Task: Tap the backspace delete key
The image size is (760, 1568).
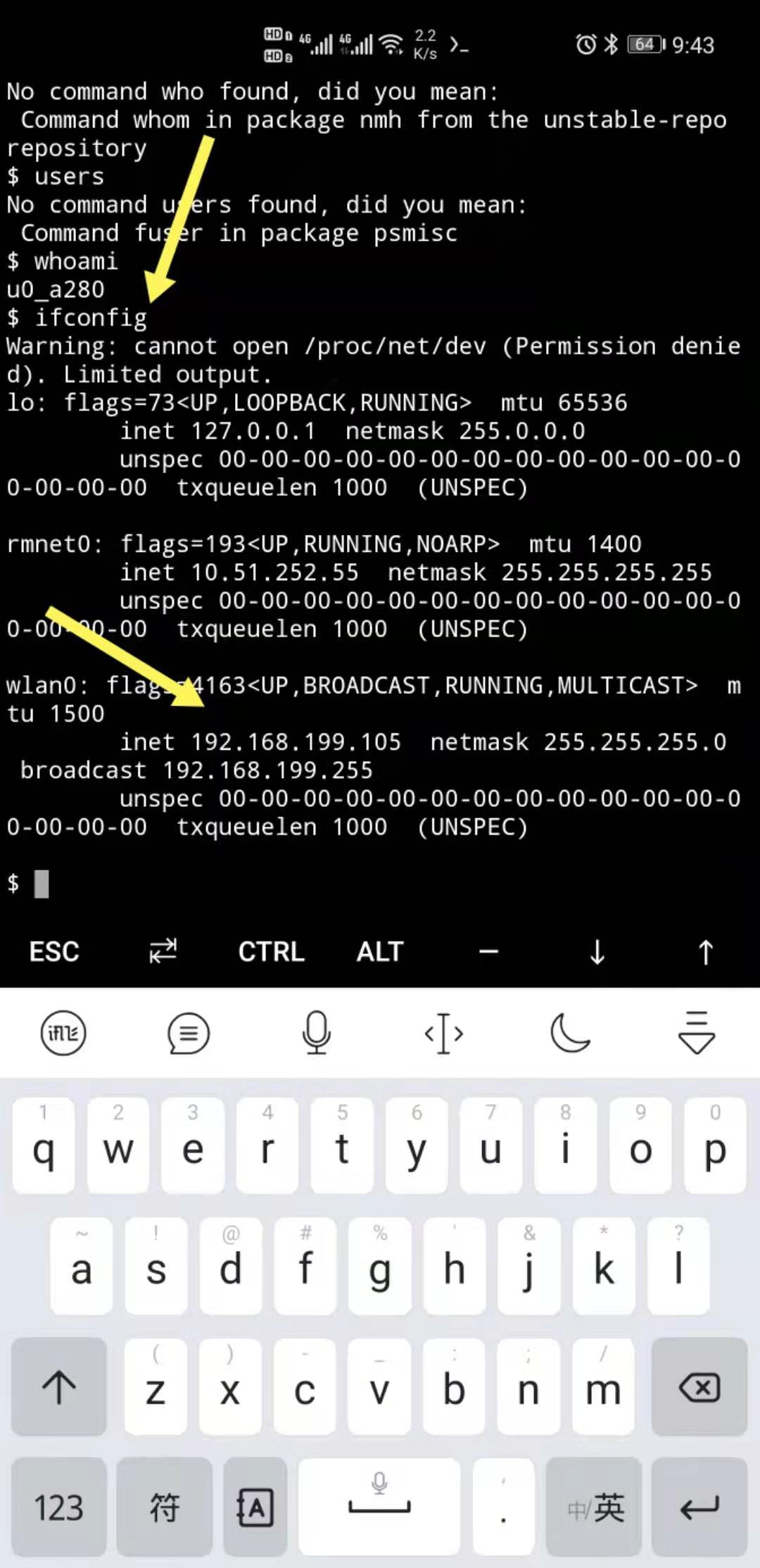Action: pos(699,1388)
